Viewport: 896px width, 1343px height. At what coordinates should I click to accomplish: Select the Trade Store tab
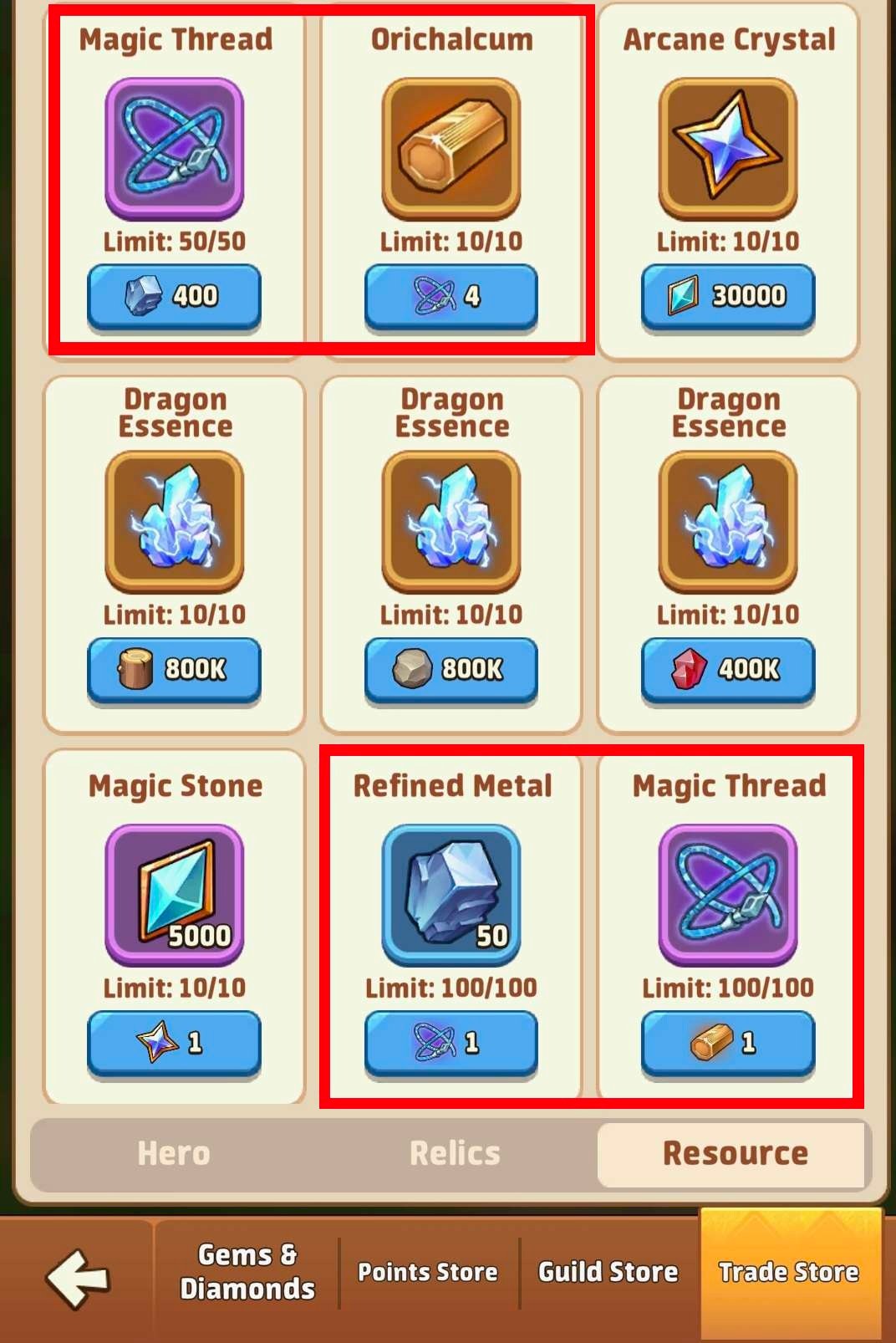[789, 1272]
